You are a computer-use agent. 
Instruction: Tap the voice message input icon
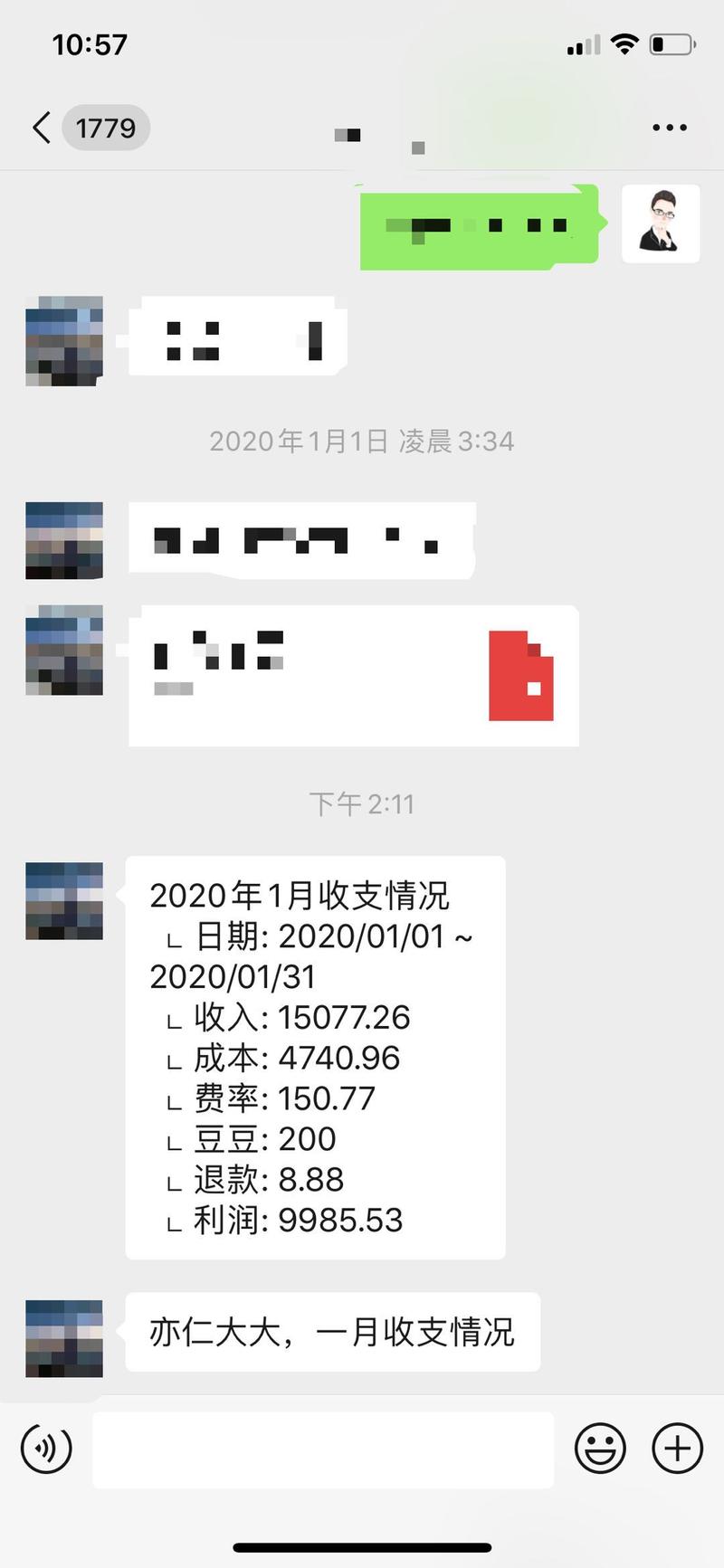(46, 1448)
